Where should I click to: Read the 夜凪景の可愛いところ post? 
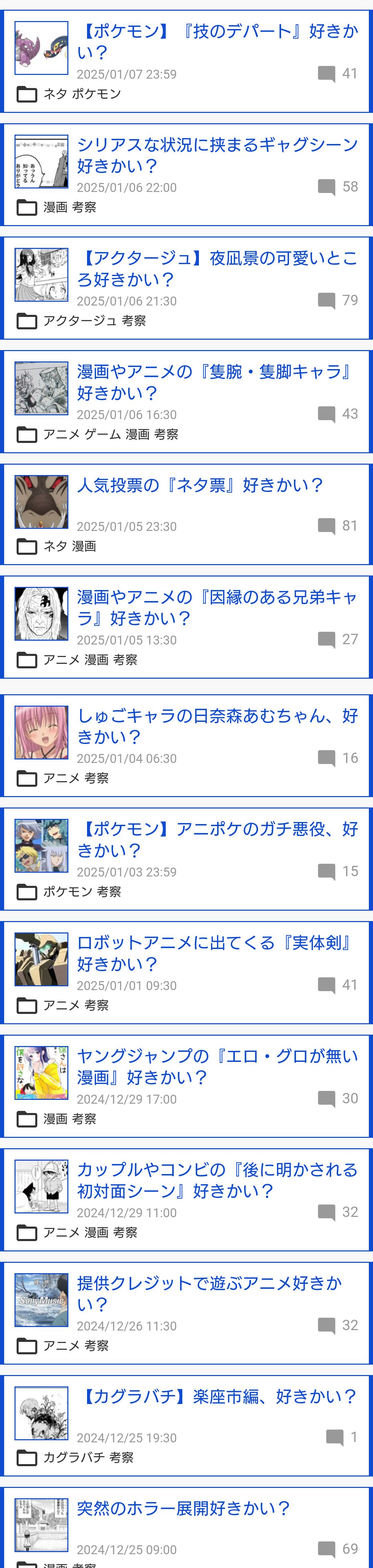[217, 269]
